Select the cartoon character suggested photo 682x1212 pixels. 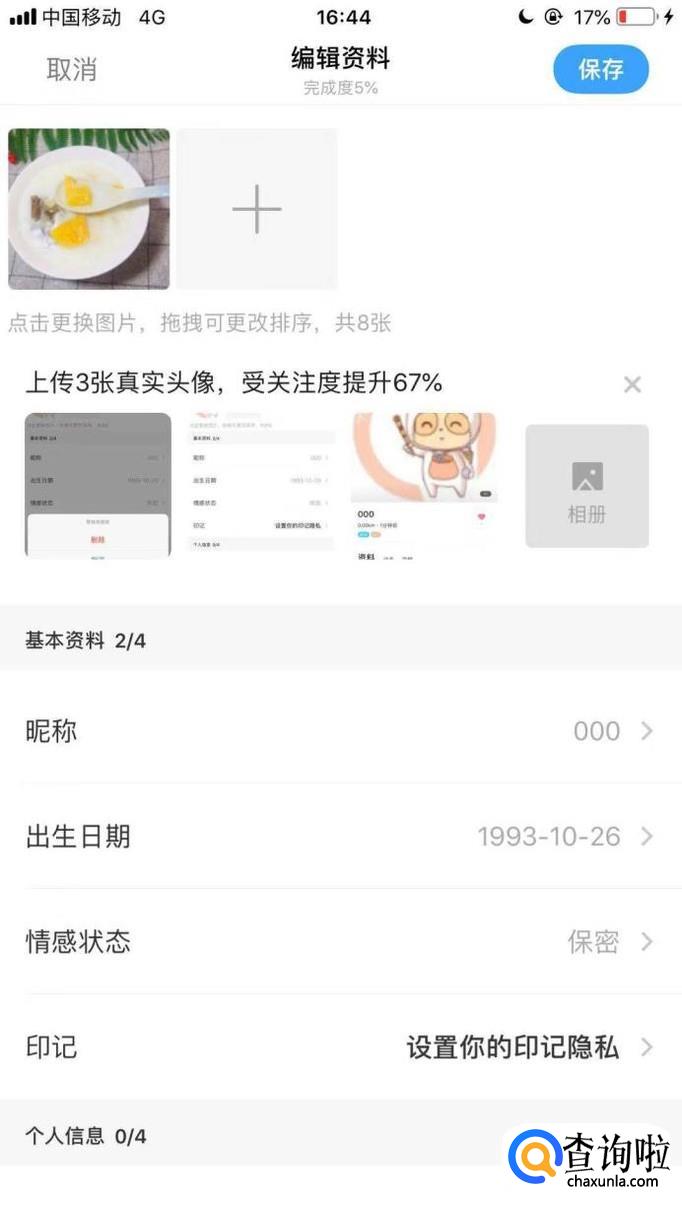pyautogui.click(x=424, y=486)
